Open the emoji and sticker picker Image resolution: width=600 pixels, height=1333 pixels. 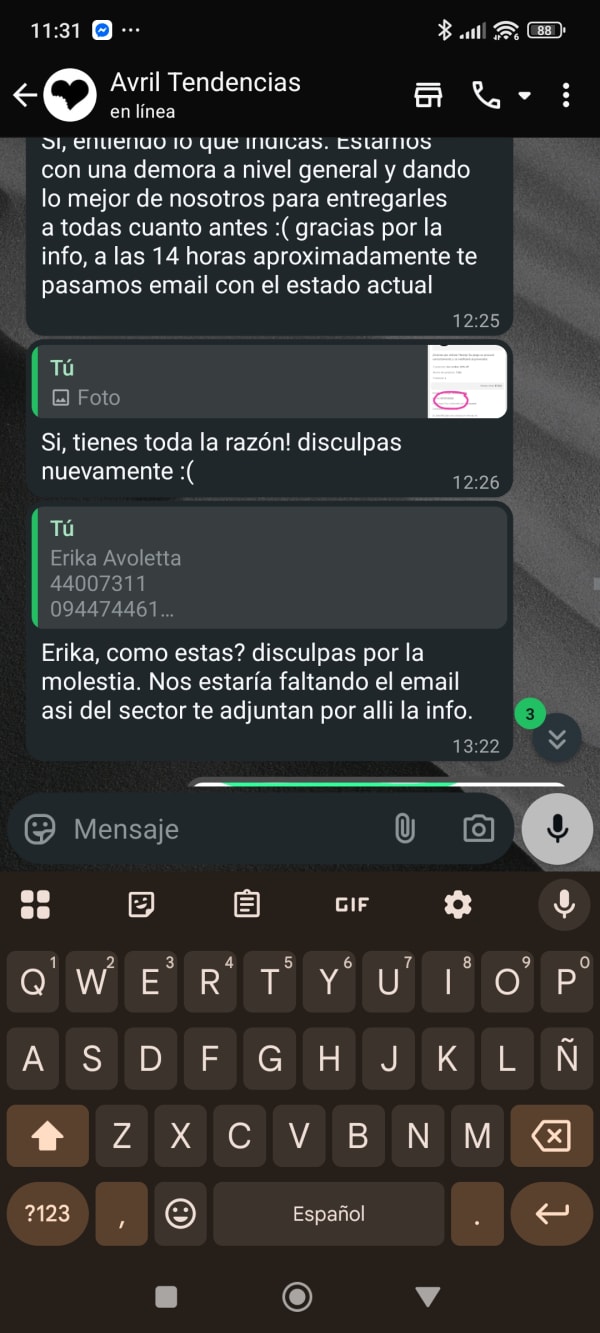coord(40,828)
